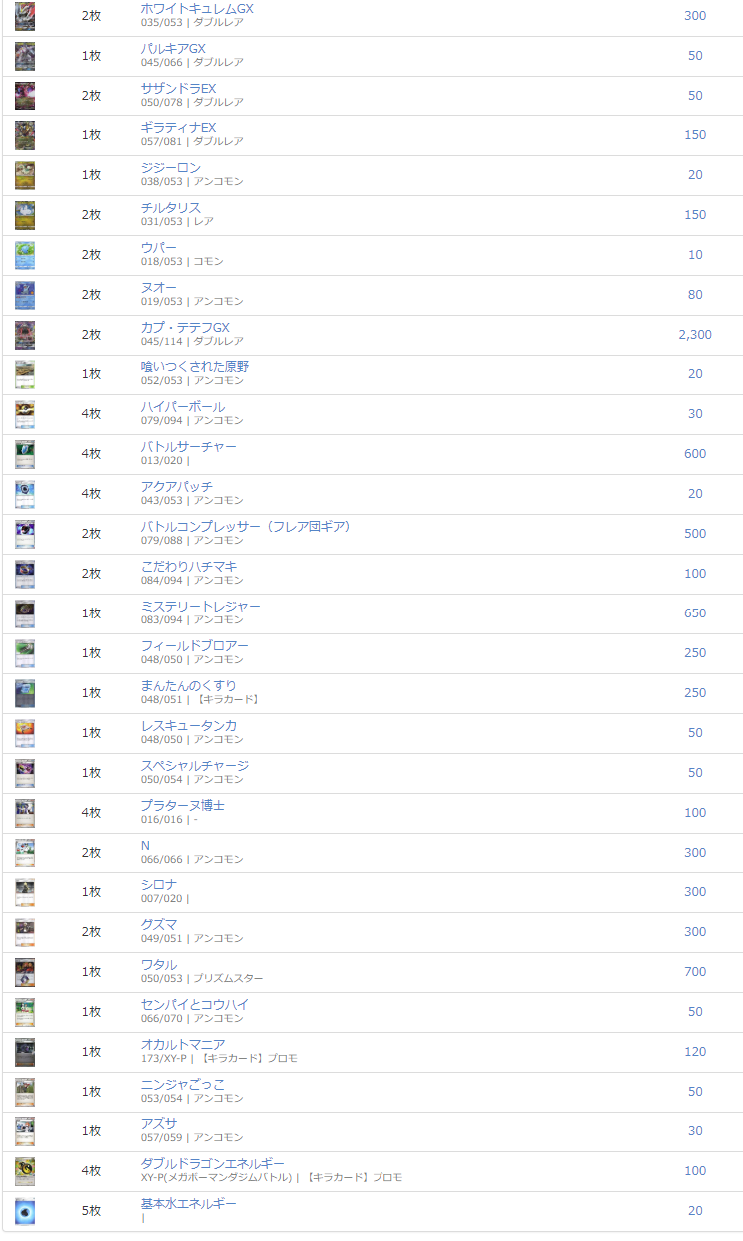View アクアパッチ card details
Viewport: 743px width, 1241px height.
(177, 487)
